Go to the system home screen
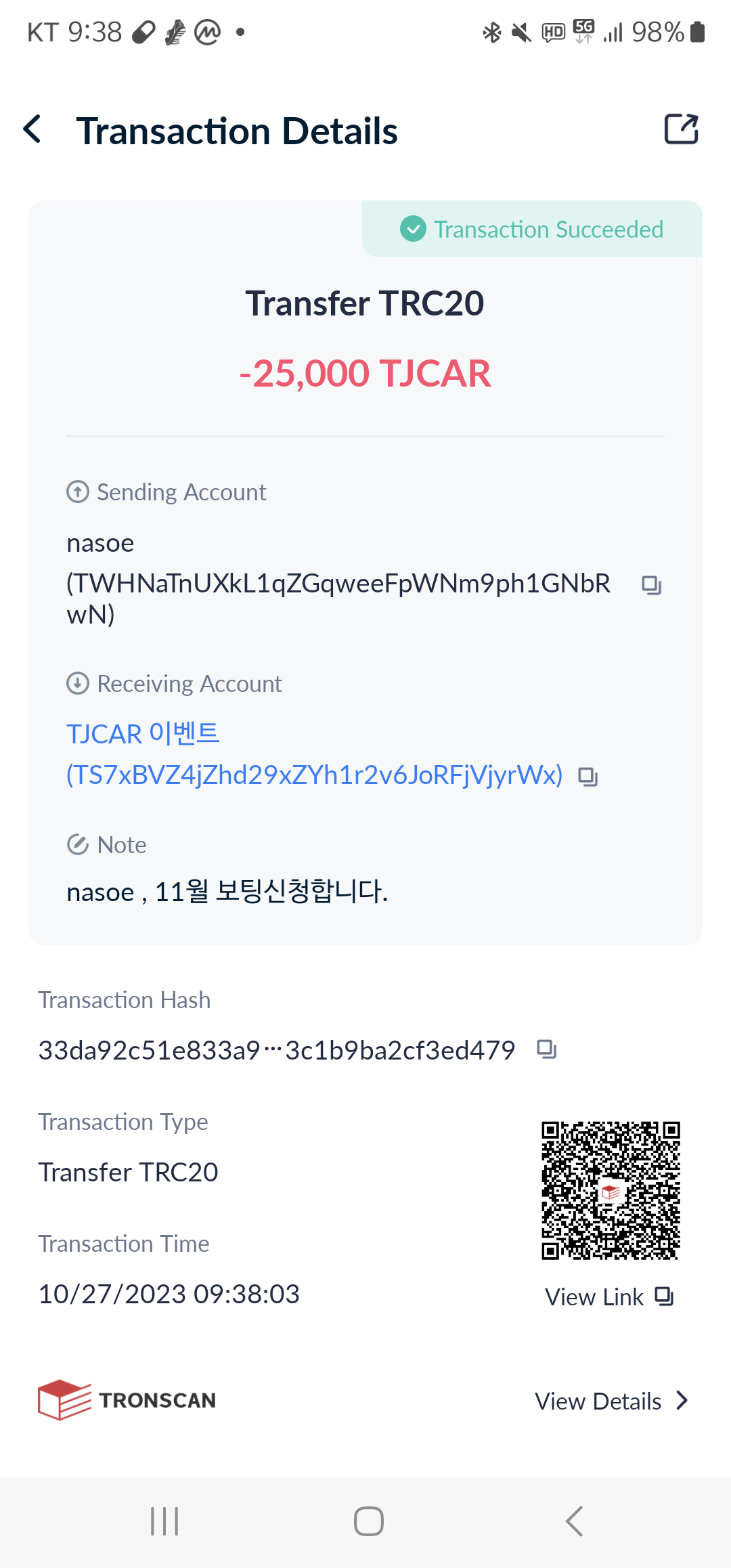The image size is (731, 1568). tap(369, 1521)
